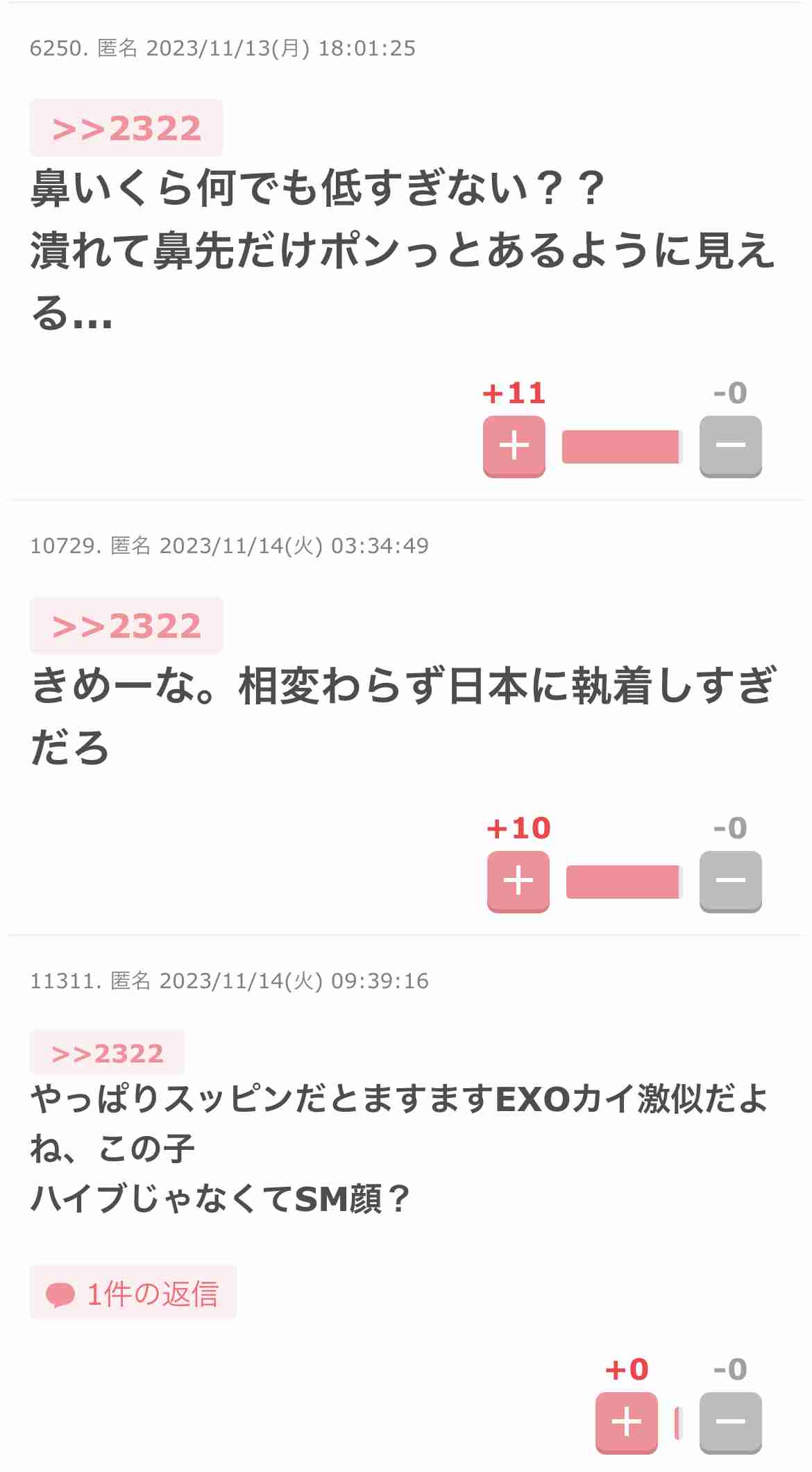Expand 1件の返信 under comment 11311
Screen dimensions: 812x1472
click(x=133, y=1294)
